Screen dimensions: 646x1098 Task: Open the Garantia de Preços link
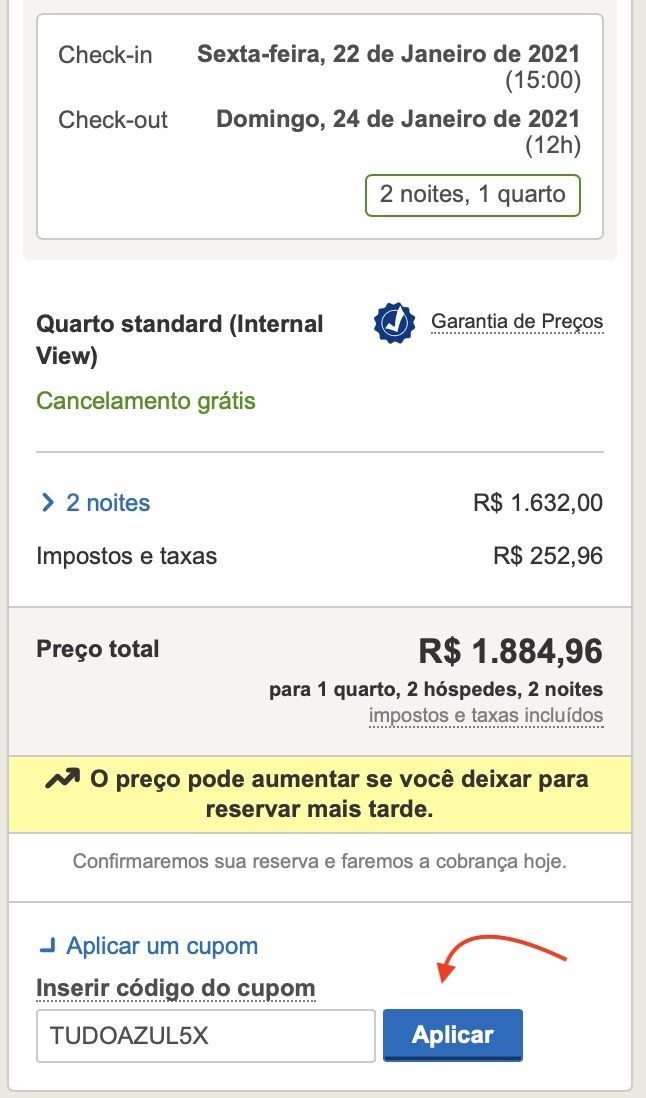click(516, 322)
